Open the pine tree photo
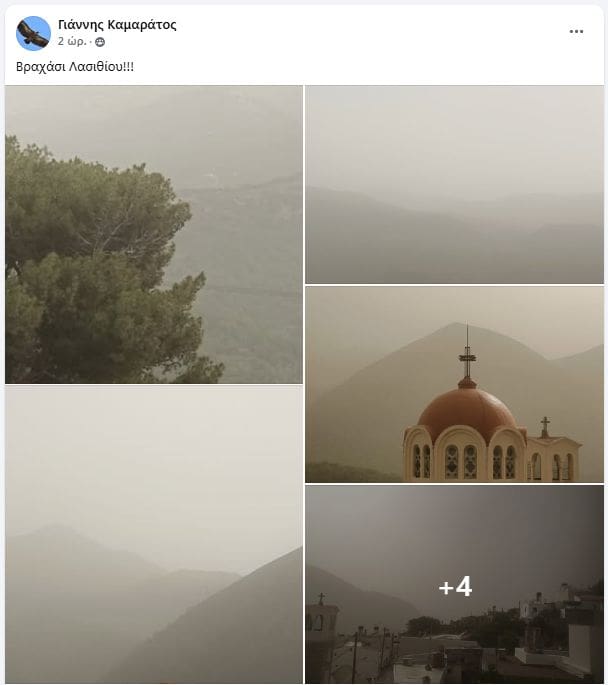This screenshot has width=608, height=685. pos(153,234)
